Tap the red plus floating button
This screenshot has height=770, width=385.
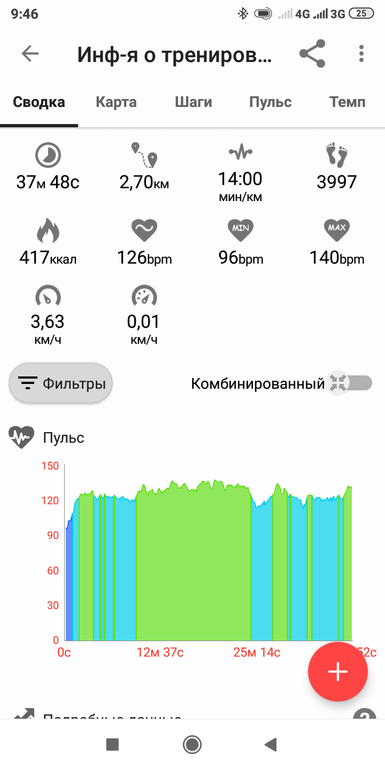coord(338,671)
